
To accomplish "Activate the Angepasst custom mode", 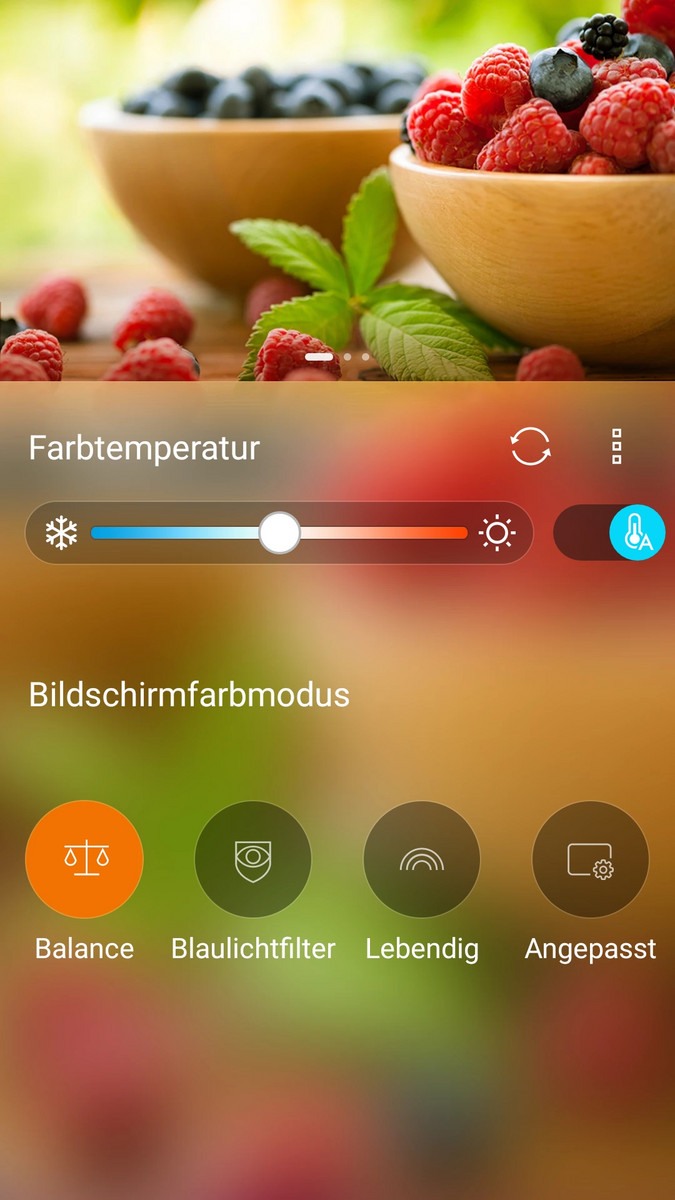I will click(x=590, y=859).
